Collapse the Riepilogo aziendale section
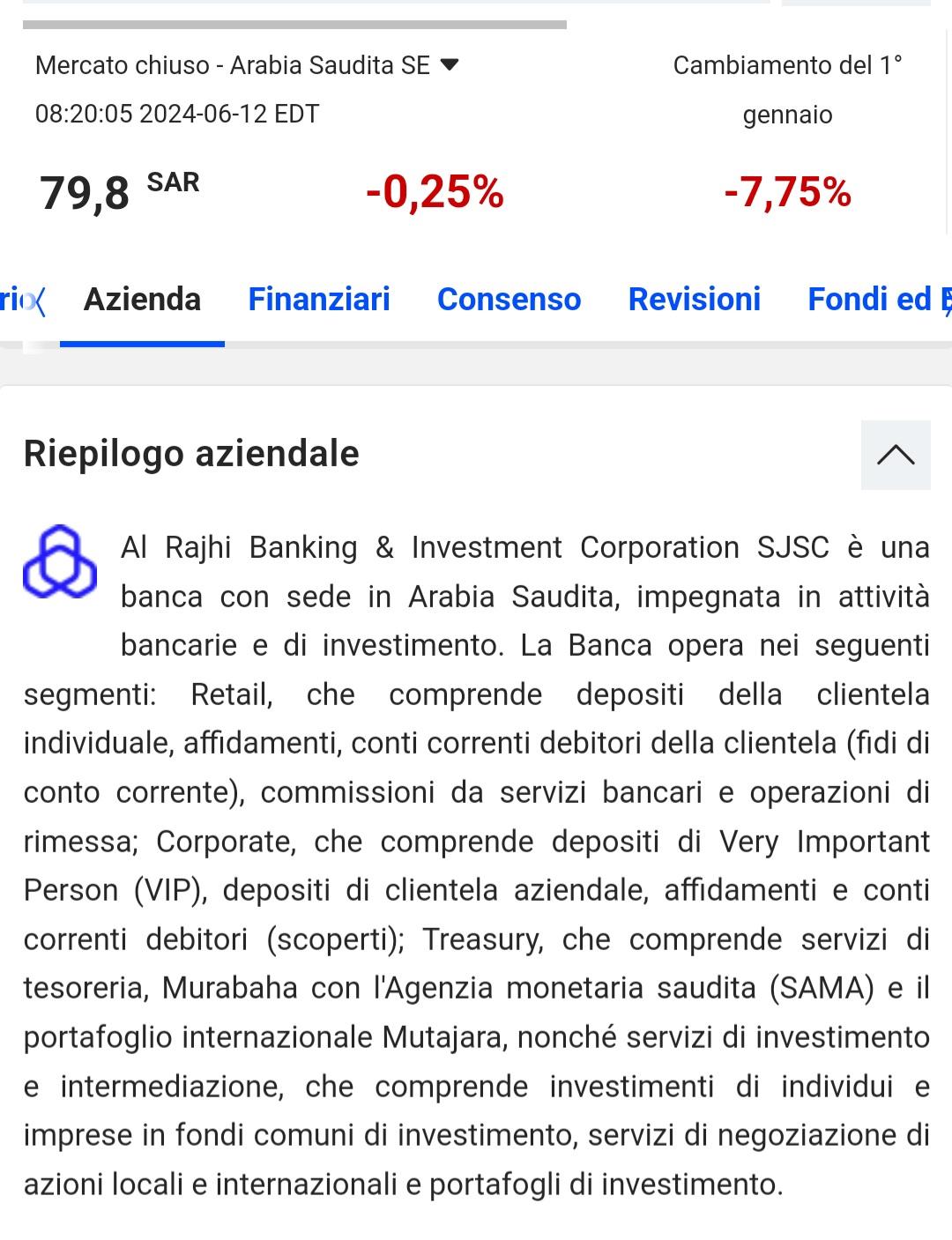This screenshot has width=952, height=1240. tap(895, 455)
